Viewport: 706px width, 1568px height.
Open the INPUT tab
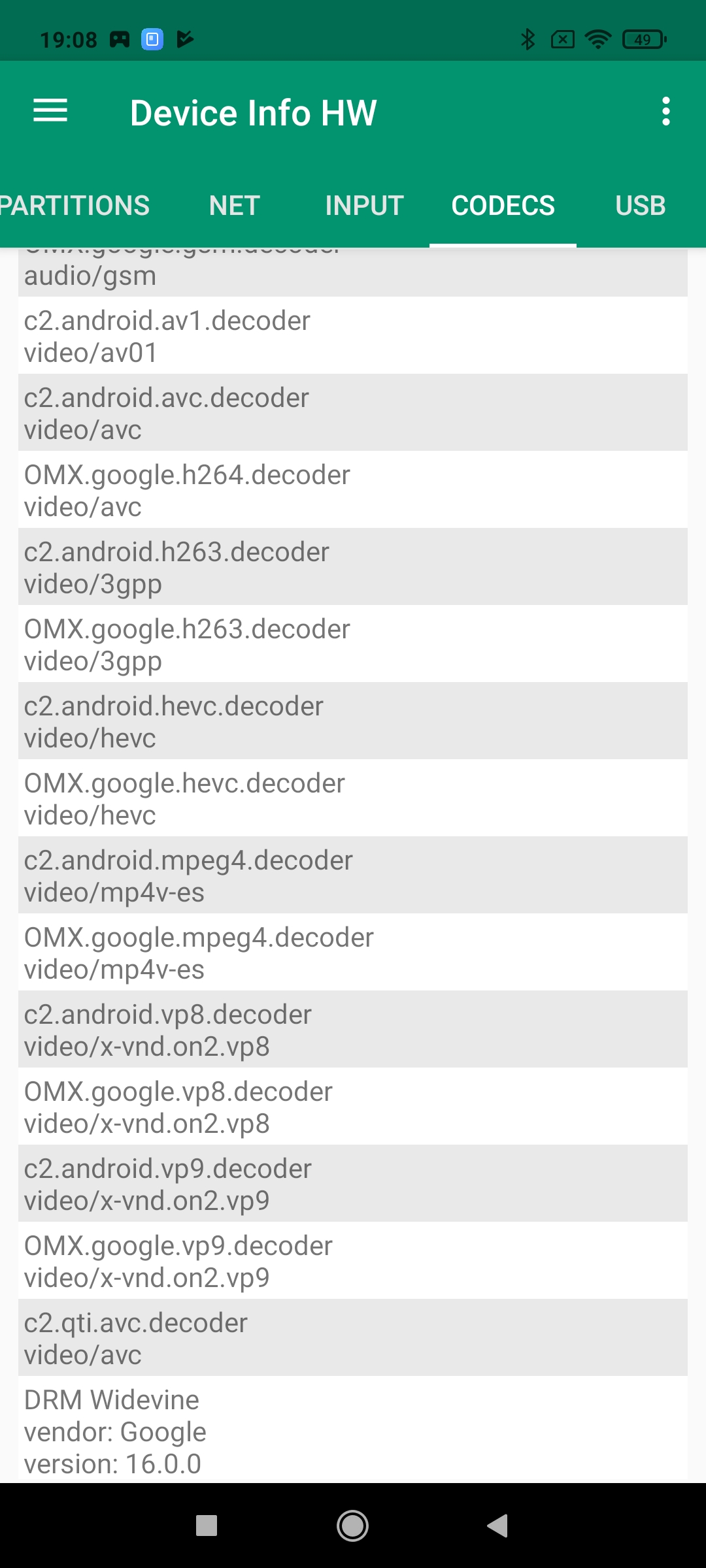pos(364,206)
